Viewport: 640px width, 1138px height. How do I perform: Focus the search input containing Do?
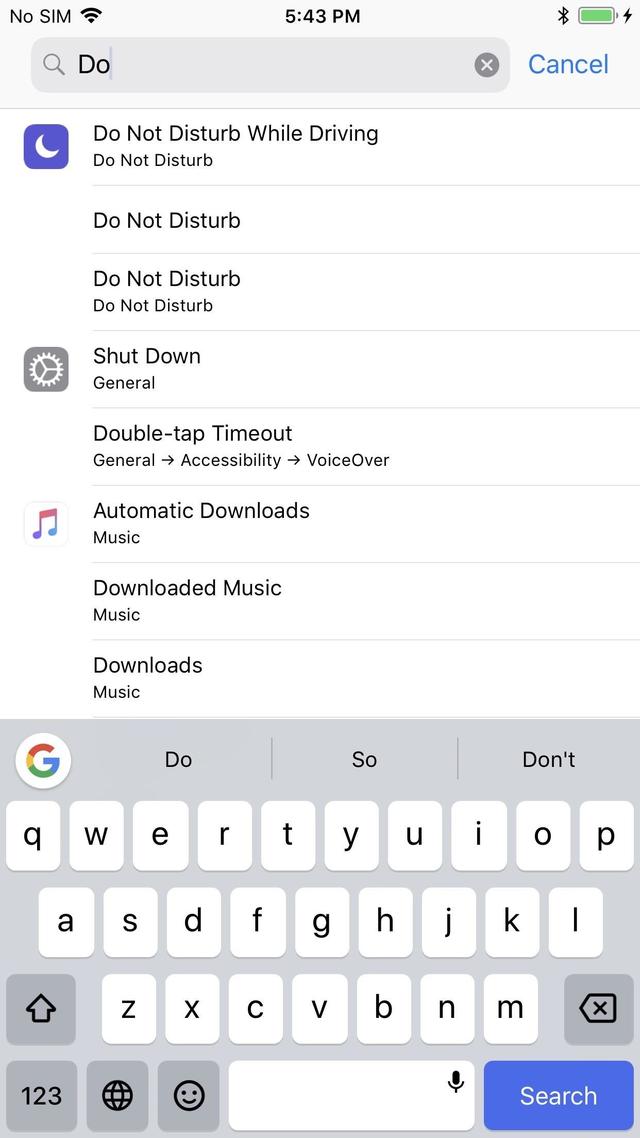click(x=270, y=65)
